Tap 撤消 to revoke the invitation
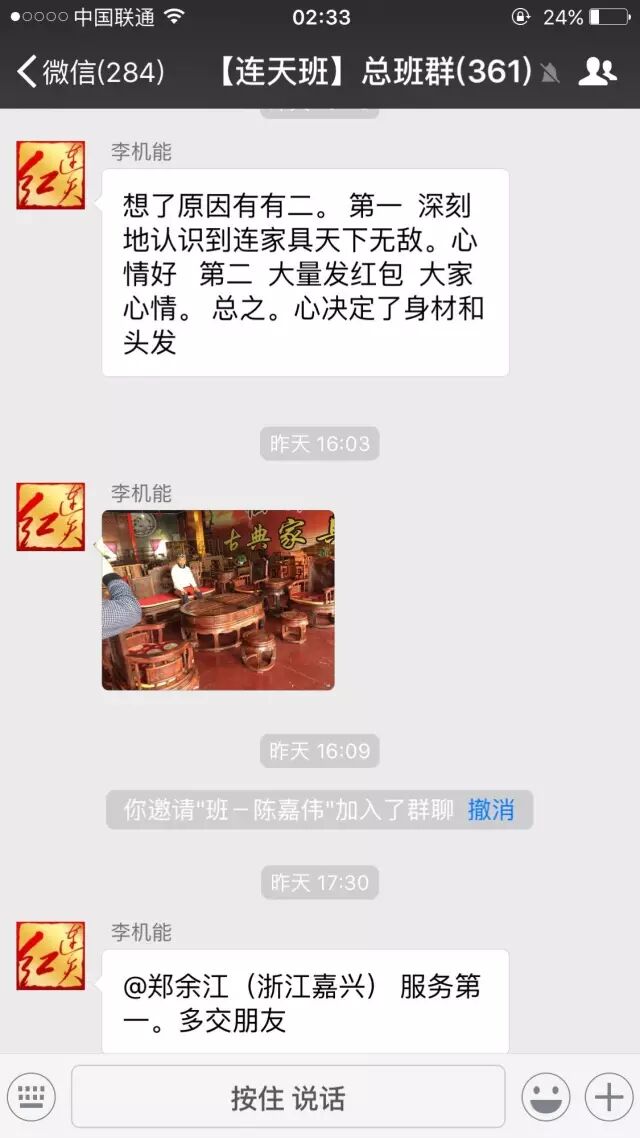Viewport: 640px width, 1138px height. [490, 809]
